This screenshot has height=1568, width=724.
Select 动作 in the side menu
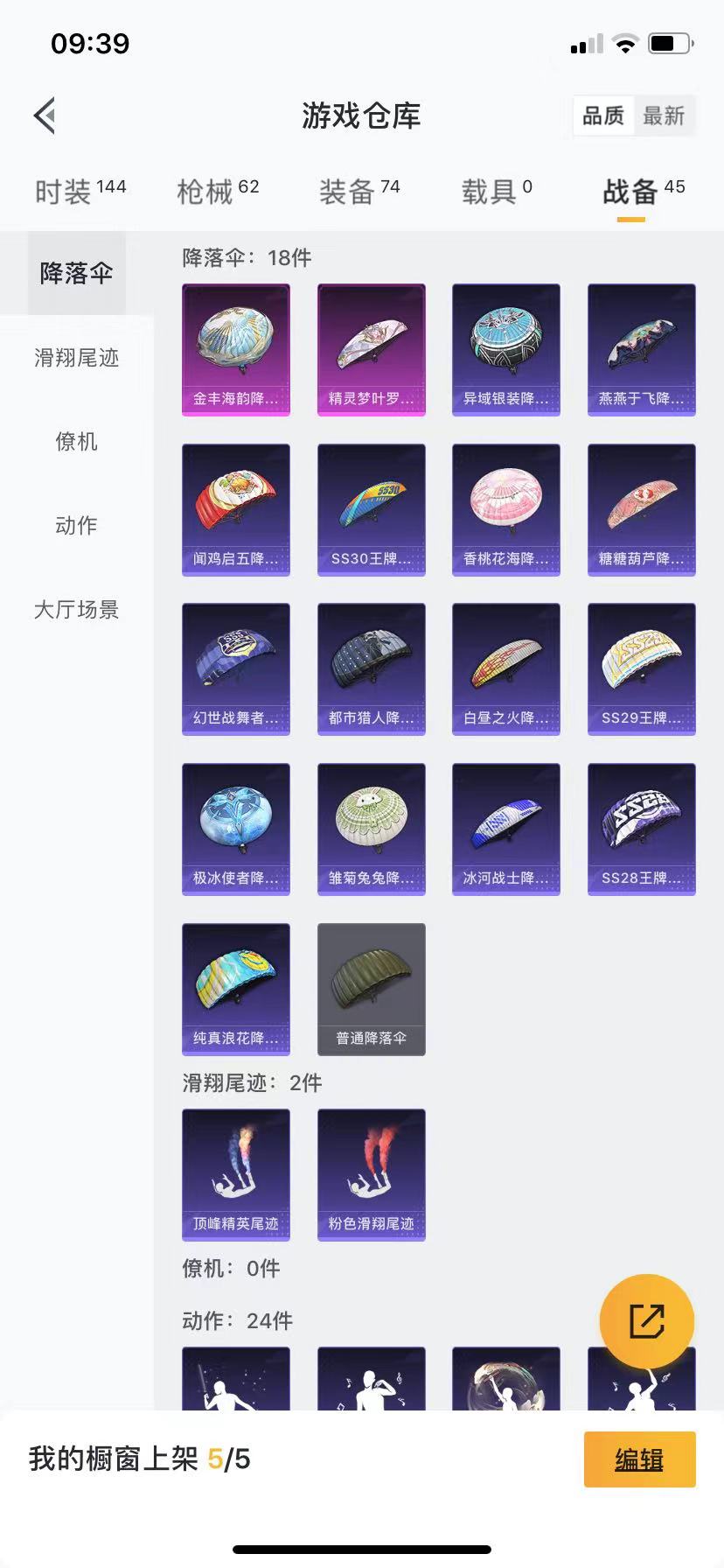pyautogui.click(x=77, y=526)
